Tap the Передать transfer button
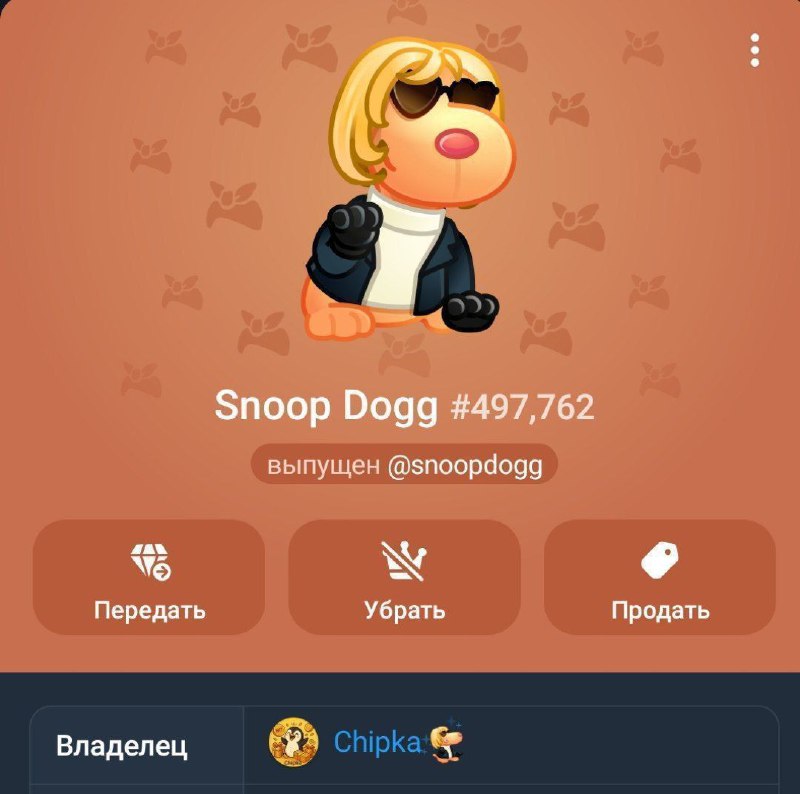The image size is (800, 794). pos(149,578)
